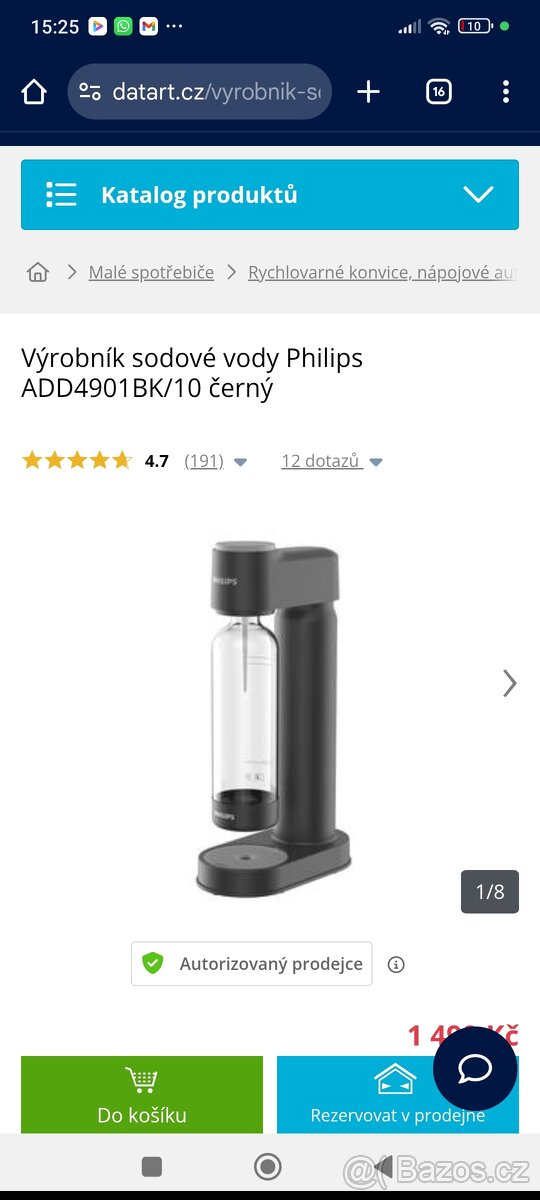Tap the info icon next to Autorizovaný prodejce
Screen dimensions: 540x1200
pyautogui.click(x=396, y=965)
